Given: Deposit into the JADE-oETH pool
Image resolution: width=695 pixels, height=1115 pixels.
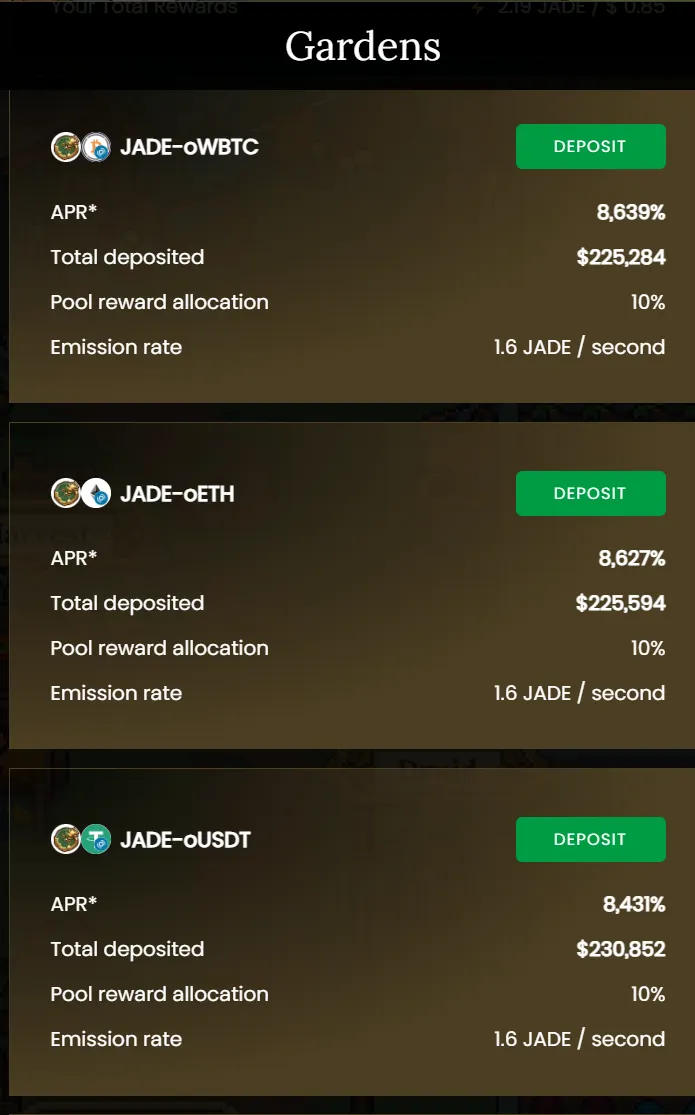Looking at the screenshot, I should click(590, 493).
